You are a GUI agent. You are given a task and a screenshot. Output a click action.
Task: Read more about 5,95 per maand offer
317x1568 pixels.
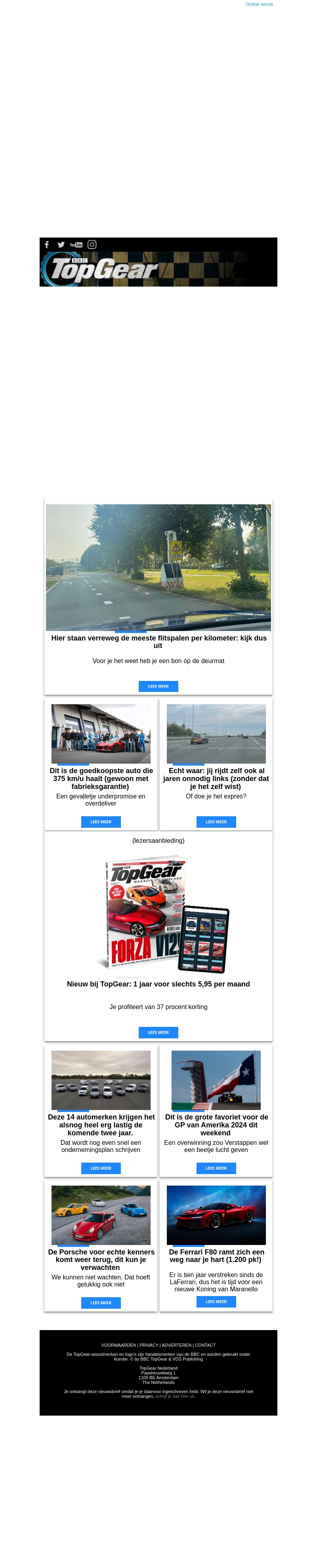click(158, 1032)
